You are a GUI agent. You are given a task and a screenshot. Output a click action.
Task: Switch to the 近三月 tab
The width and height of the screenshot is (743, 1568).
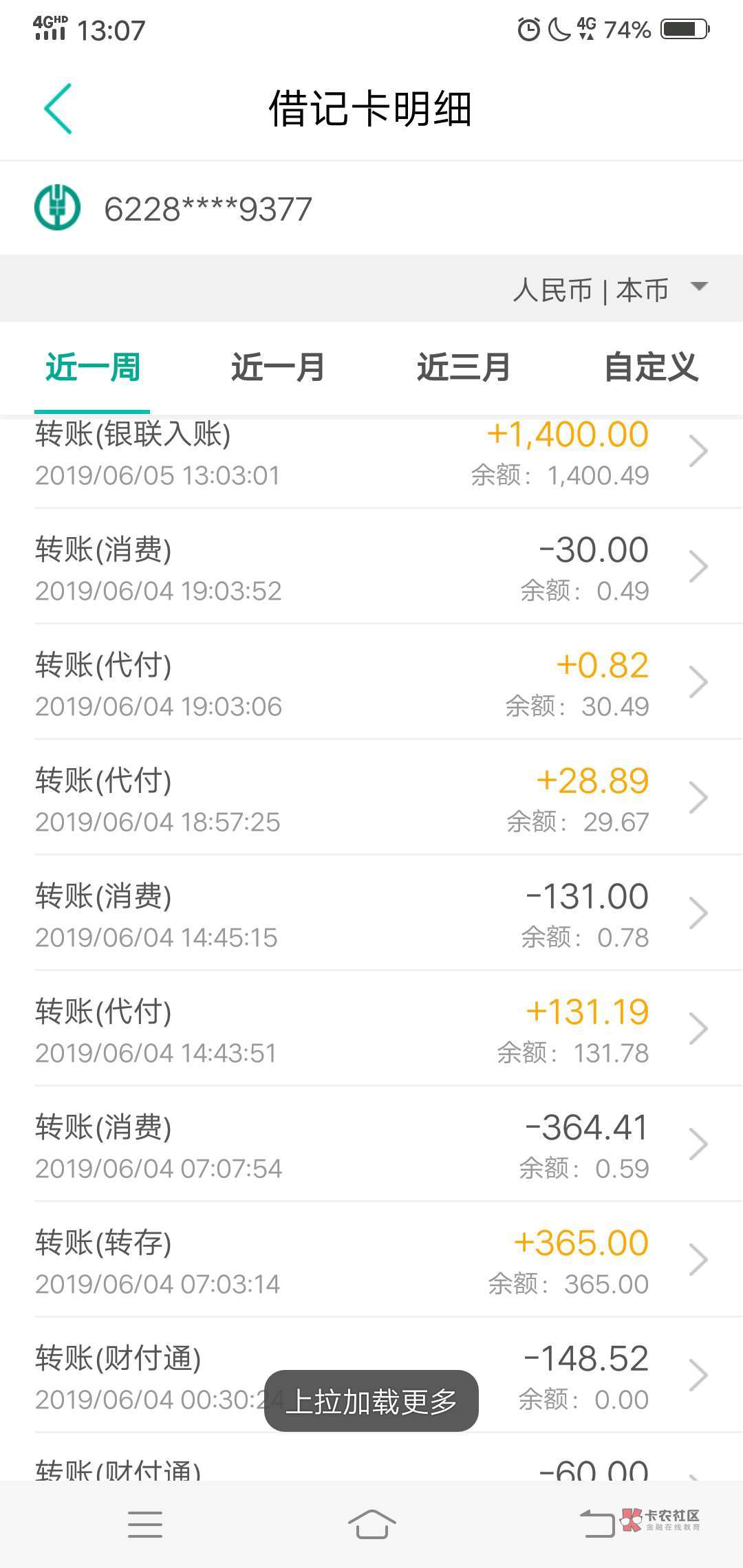point(464,367)
